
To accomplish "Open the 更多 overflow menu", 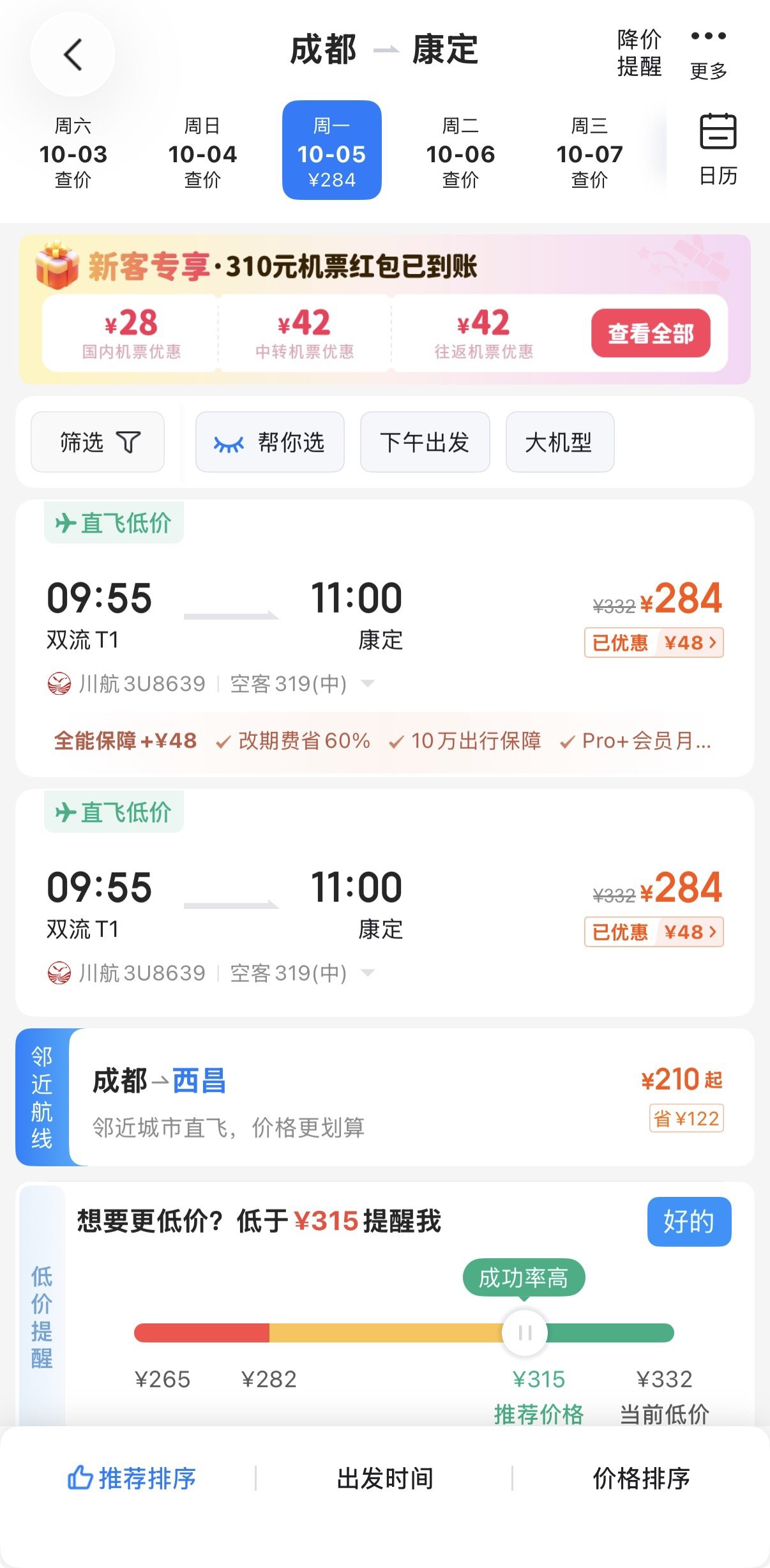I will point(709,54).
